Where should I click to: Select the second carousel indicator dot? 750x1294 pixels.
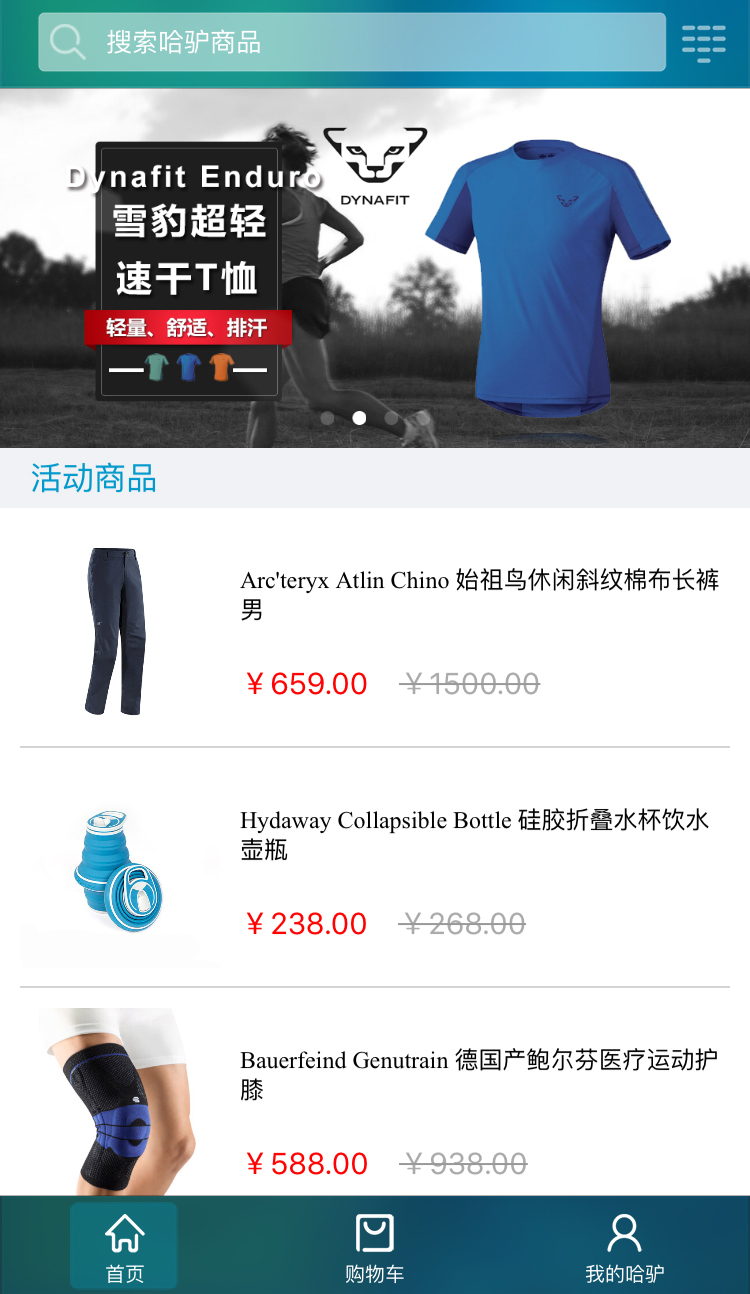(359, 418)
